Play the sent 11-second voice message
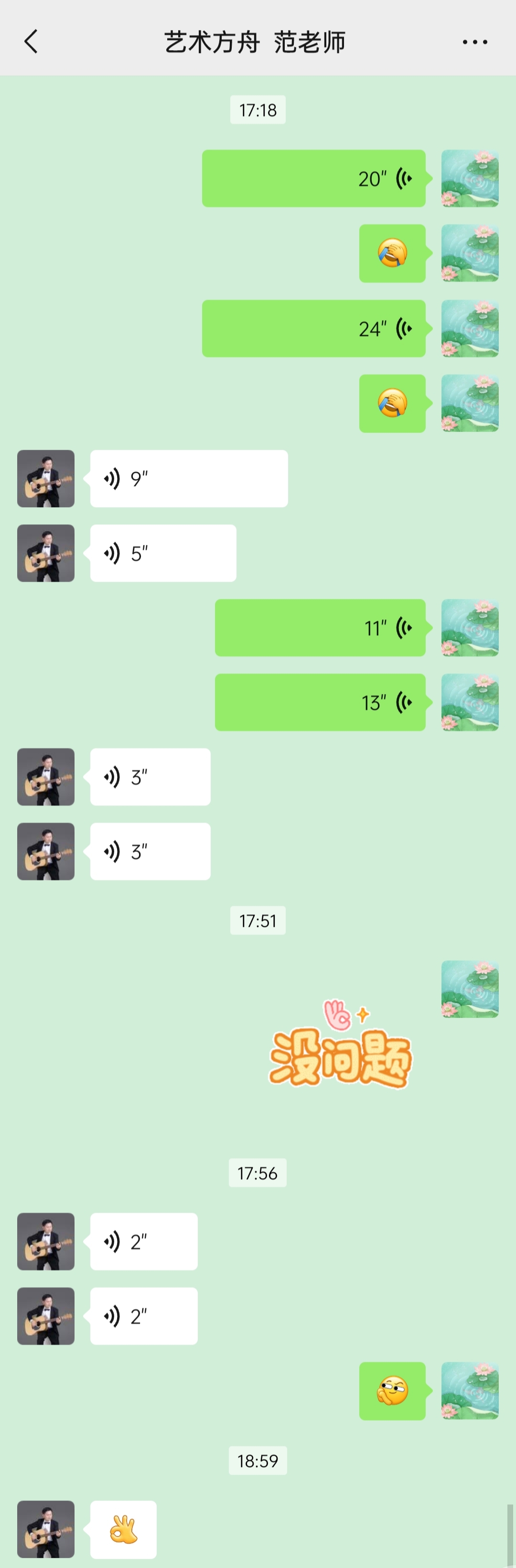This screenshot has width=516, height=1568. [320, 628]
